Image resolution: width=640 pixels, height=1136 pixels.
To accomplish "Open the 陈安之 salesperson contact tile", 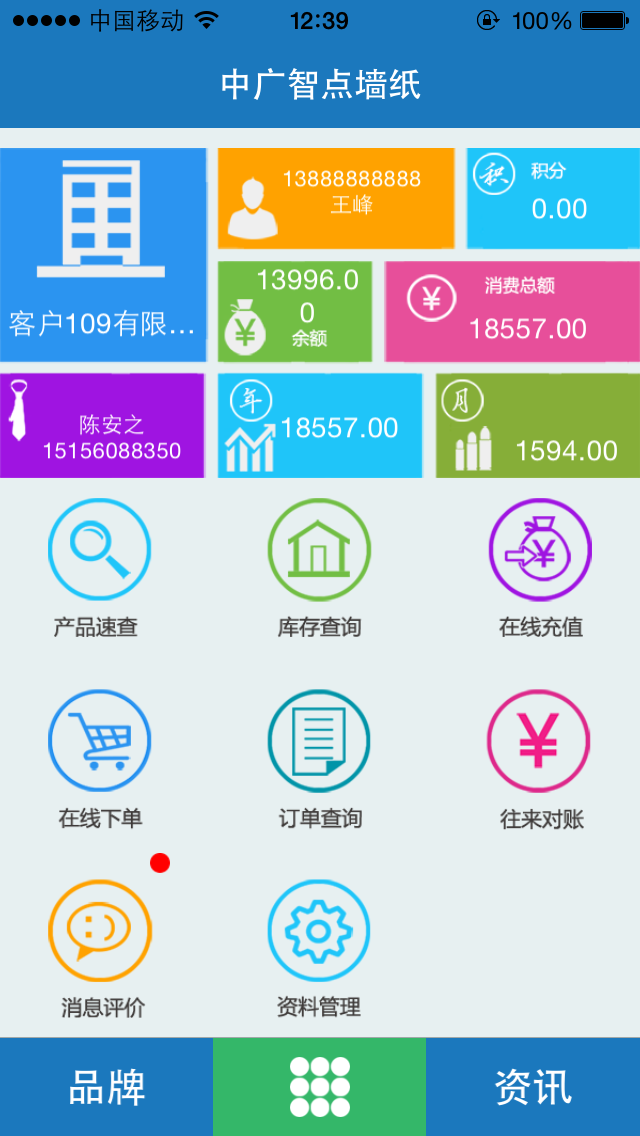I will [102, 425].
